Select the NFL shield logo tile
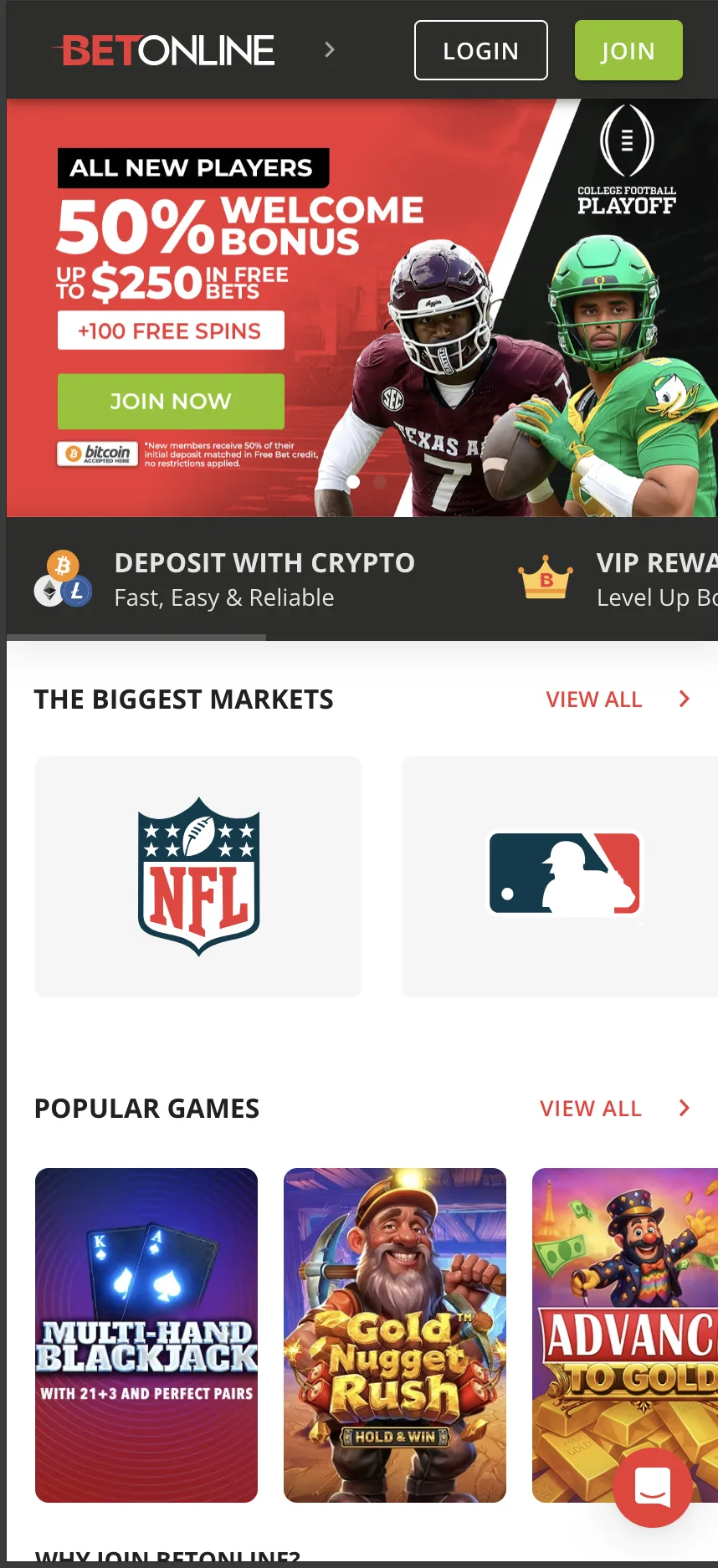 pos(198,876)
